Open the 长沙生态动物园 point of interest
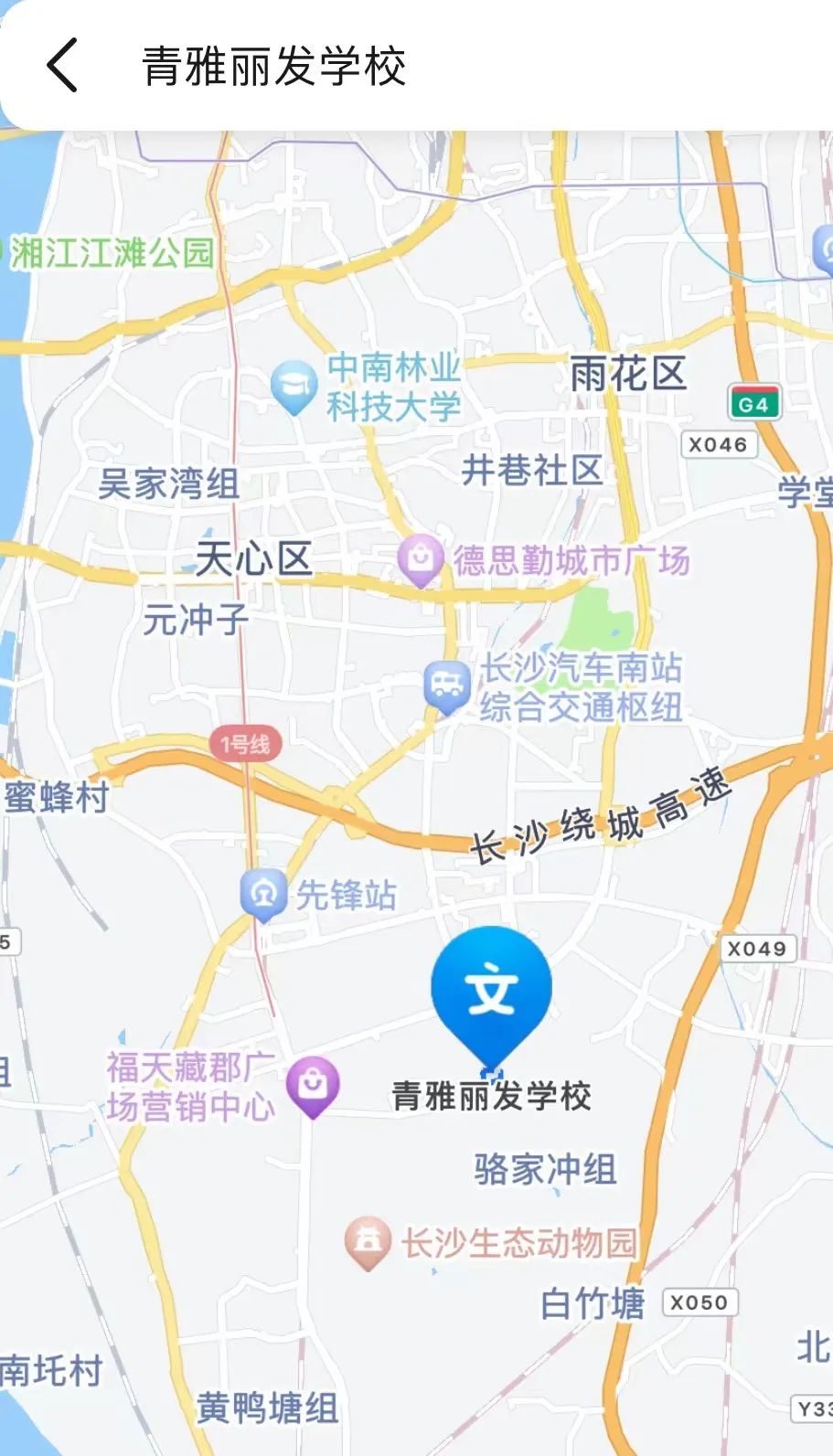Image resolution: width=833 pixels, height=1456 pixels. (x=368, y=1242)
